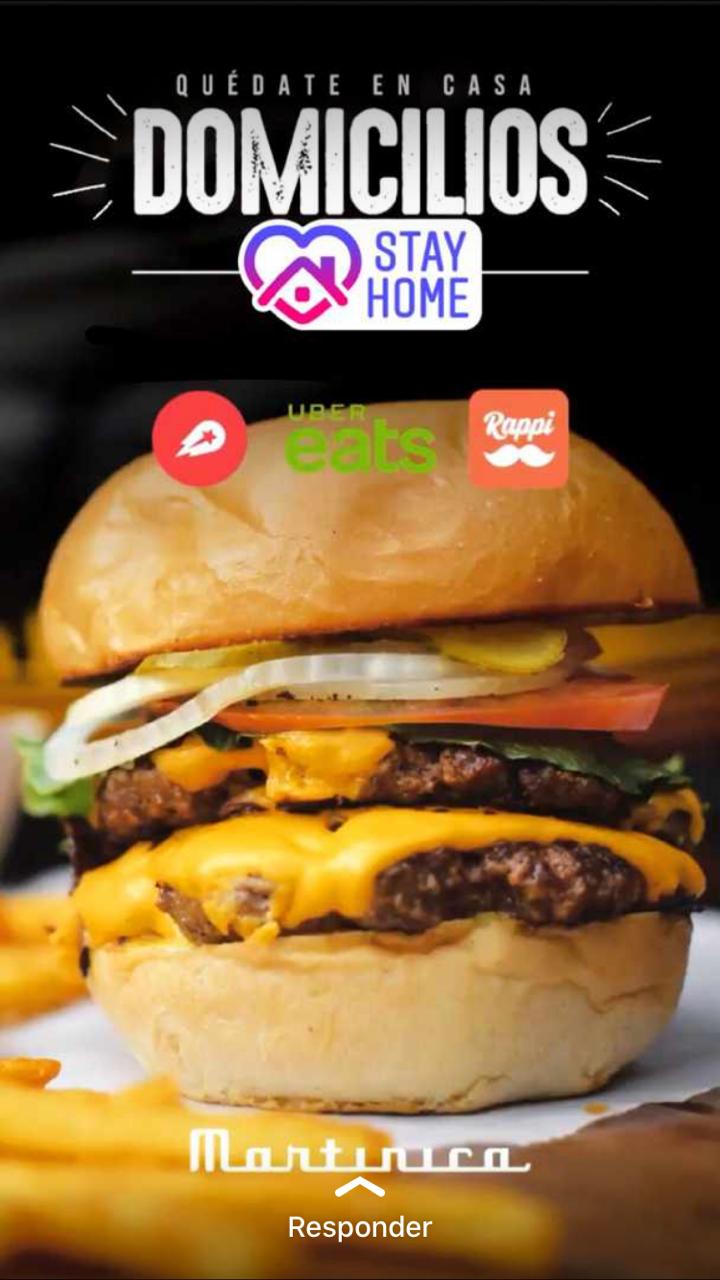720x1280 pixels.
Task: Tap Responder to reply to this story
Action: 360,1226
